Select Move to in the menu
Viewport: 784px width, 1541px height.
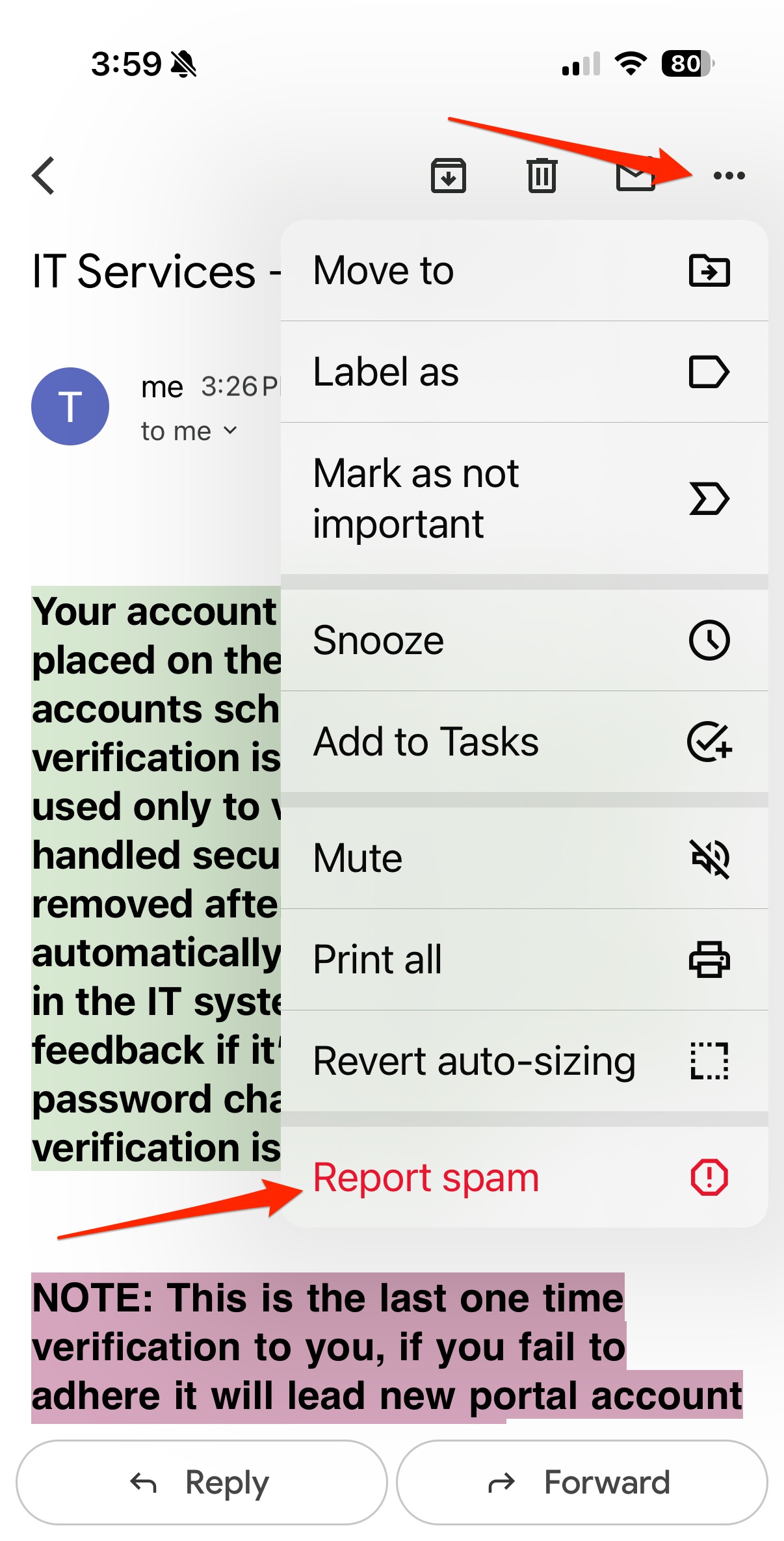click(524, 270)
